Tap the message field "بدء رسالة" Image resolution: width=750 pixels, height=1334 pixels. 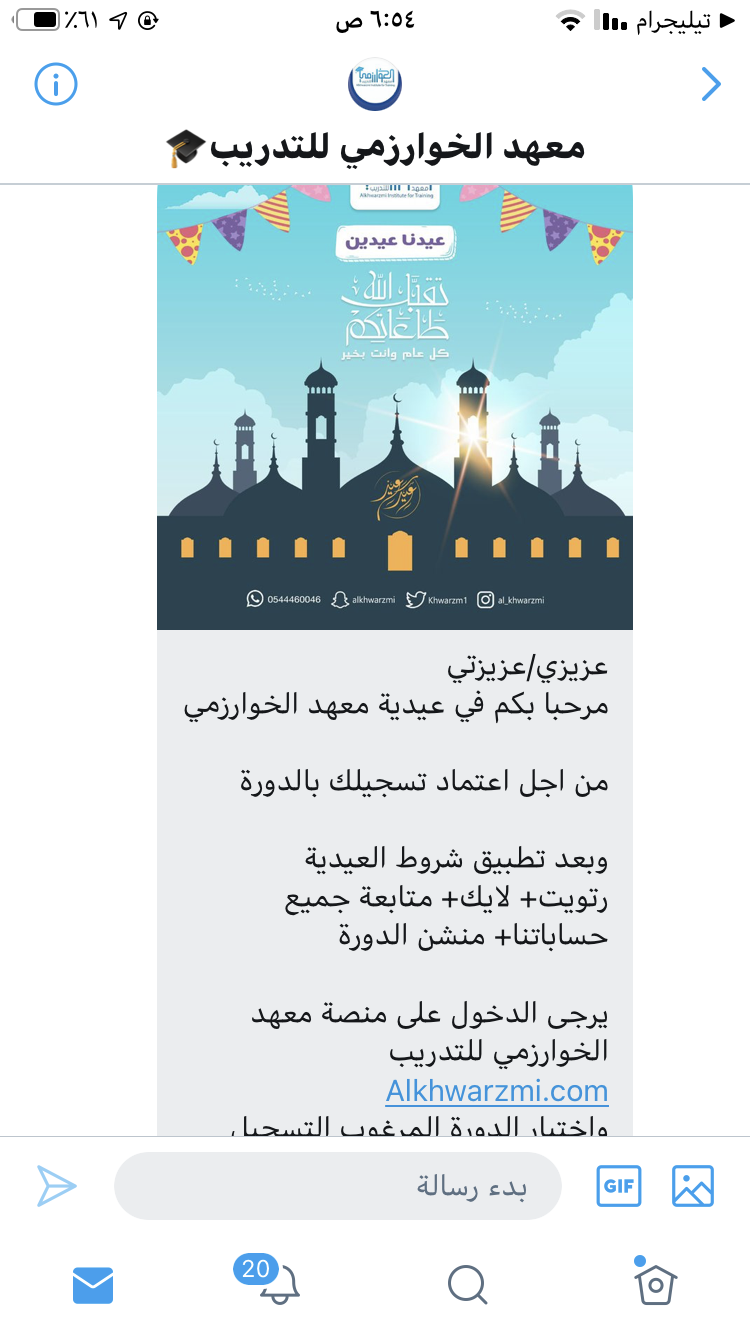[x=338, y=1186]
